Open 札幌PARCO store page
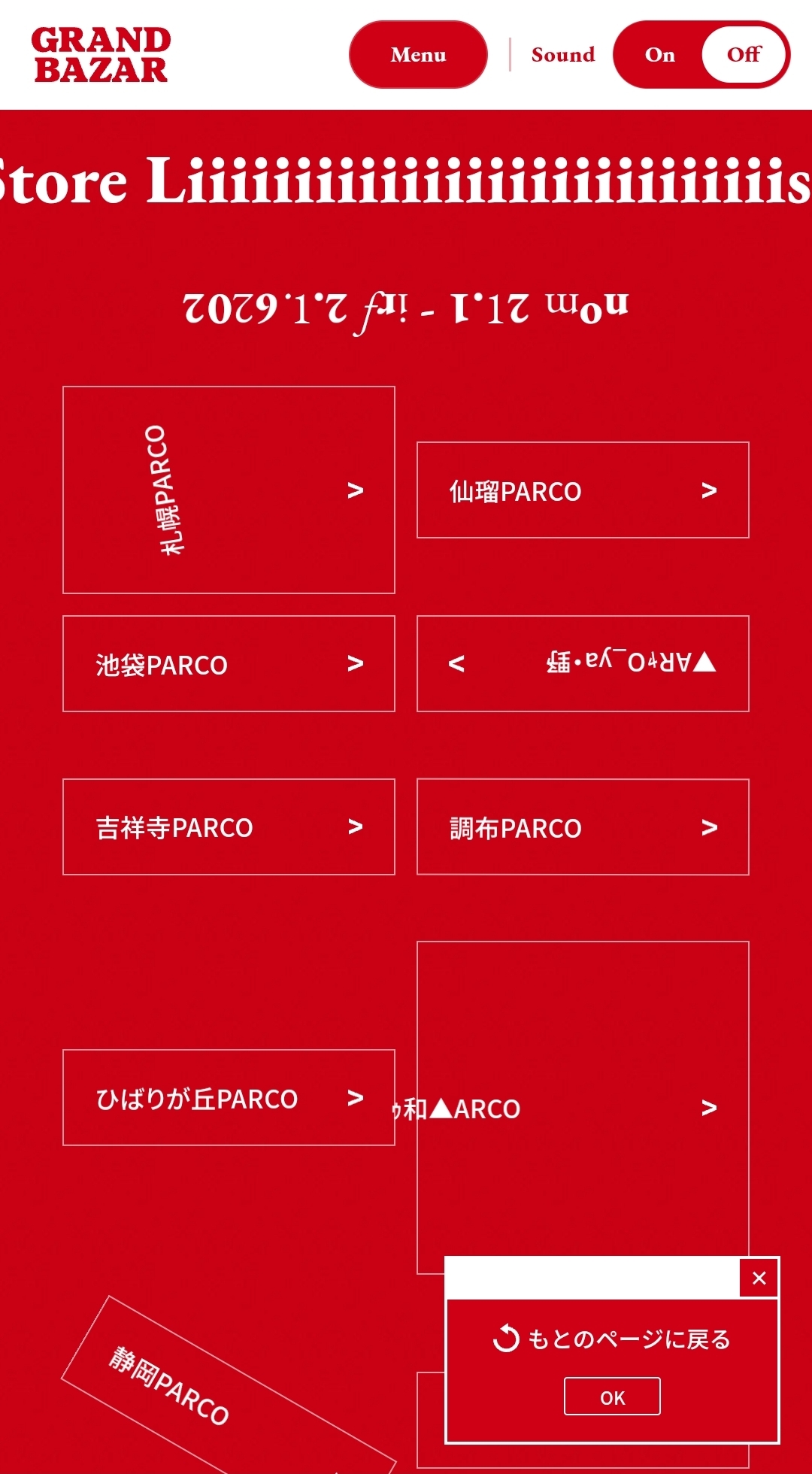Screen dimensions: 812x1474 point(229,490)
